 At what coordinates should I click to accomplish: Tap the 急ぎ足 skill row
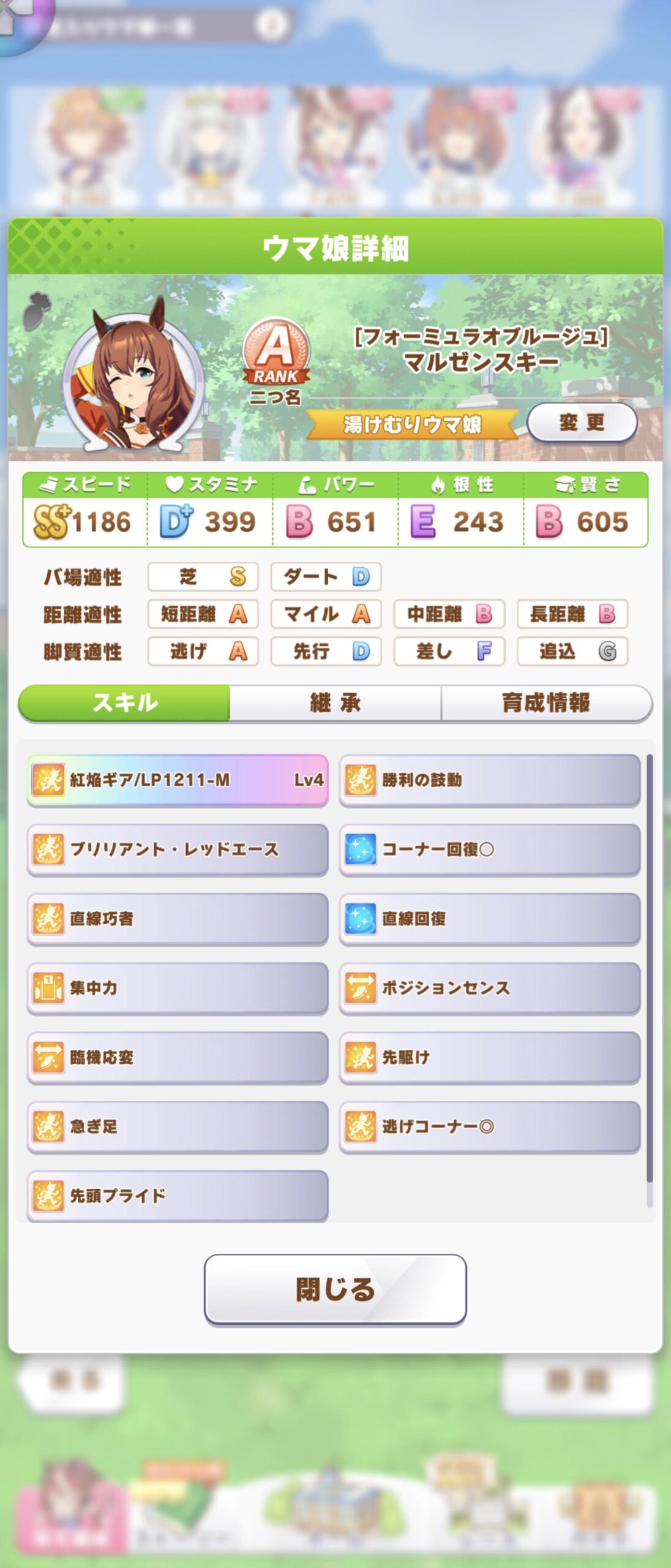[178, 1126]
